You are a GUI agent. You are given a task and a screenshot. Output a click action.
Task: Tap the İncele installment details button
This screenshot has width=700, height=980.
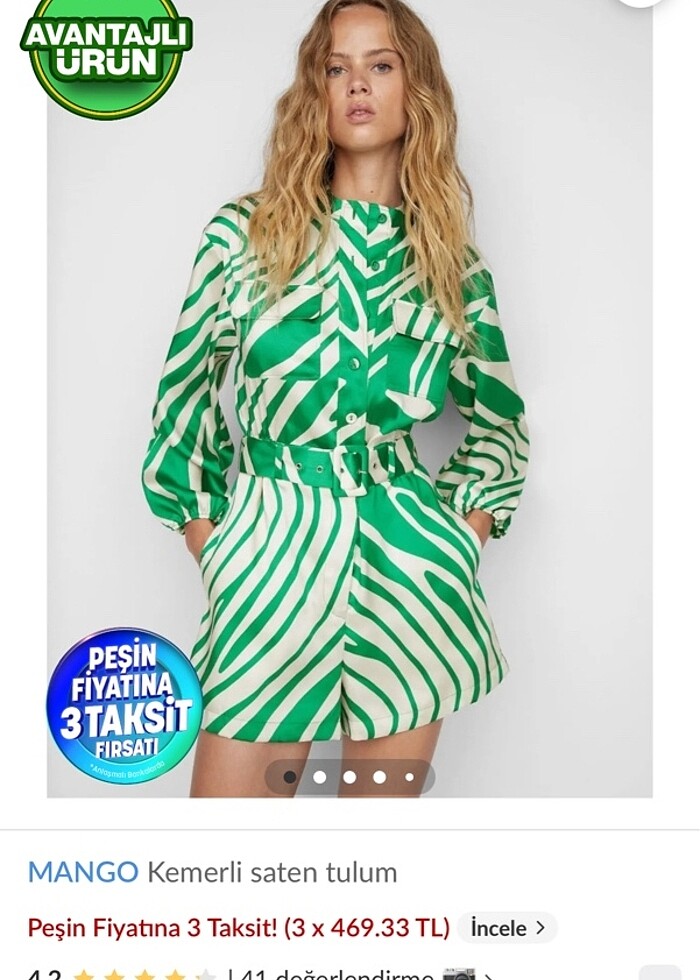507,927
